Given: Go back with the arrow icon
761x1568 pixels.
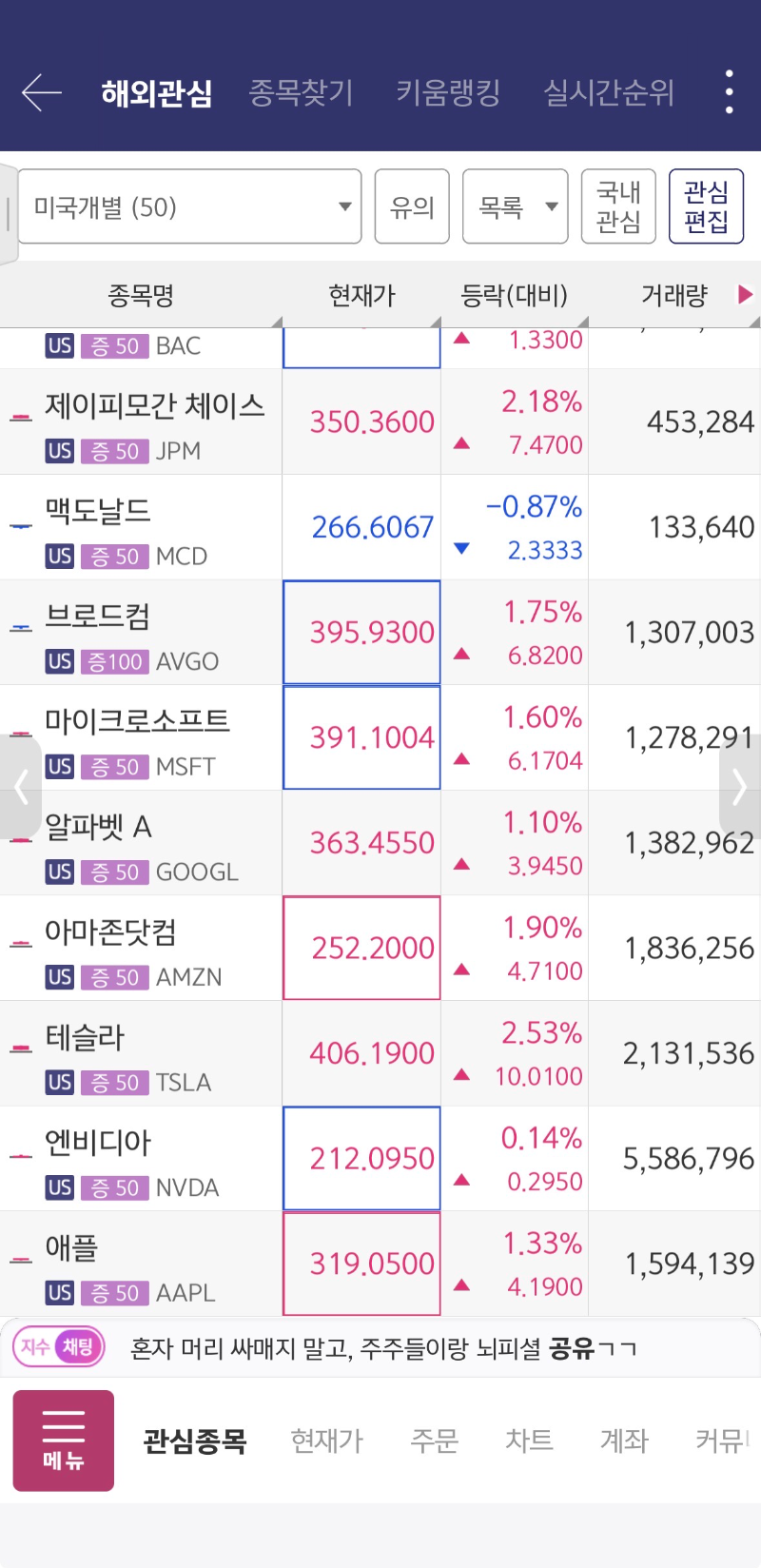Looking at the screenshot, I should click(x=42, y=93).
